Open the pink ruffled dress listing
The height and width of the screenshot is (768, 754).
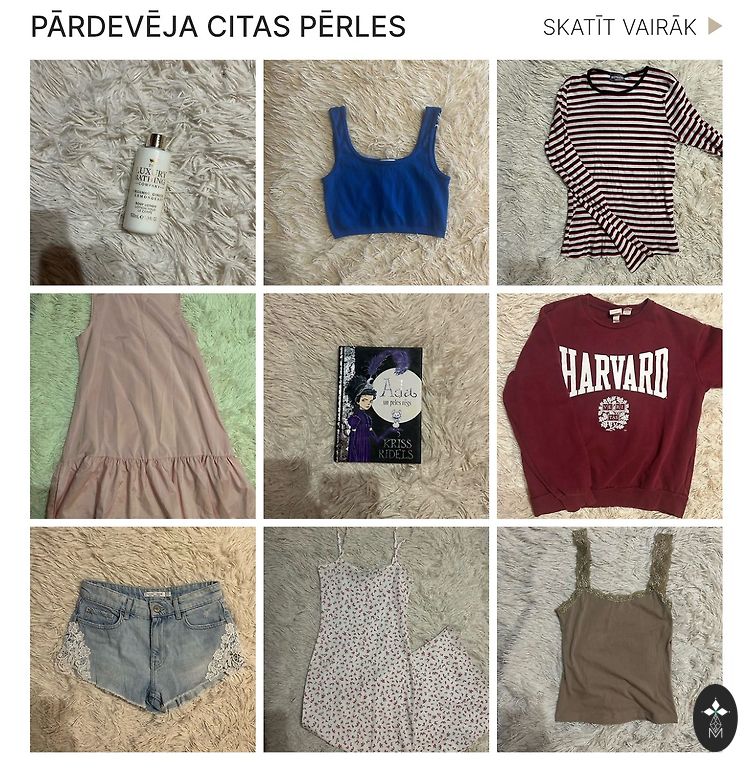click(x=142, y=405)
